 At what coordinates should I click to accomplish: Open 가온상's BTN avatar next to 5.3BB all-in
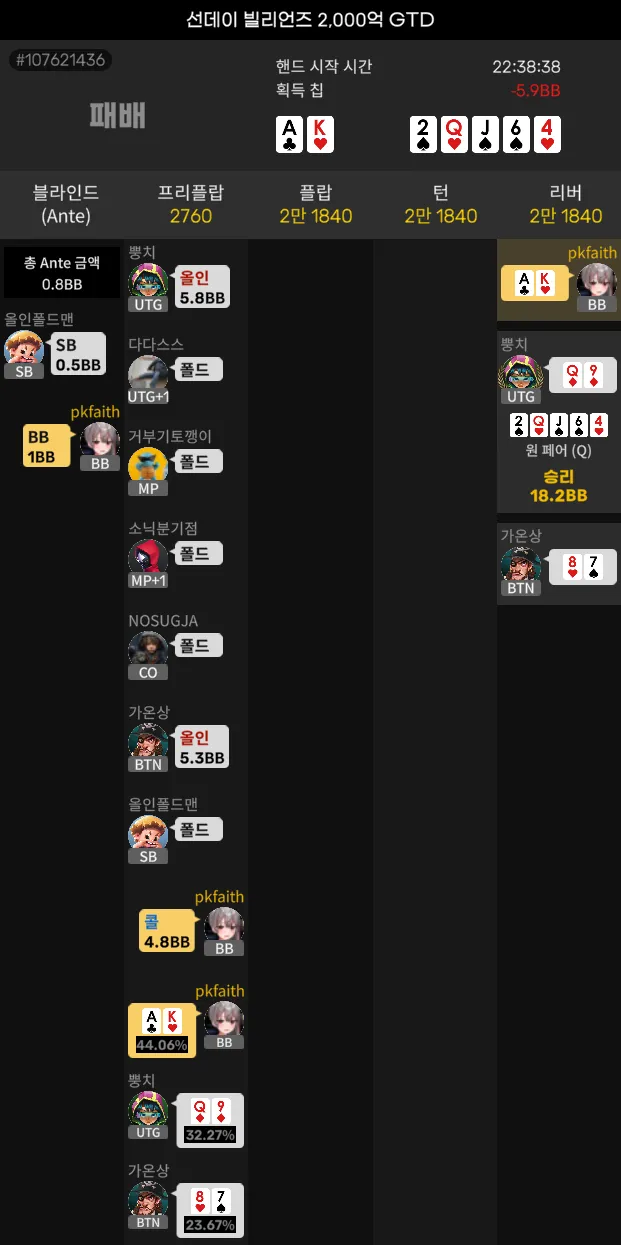tap(148, 742)
